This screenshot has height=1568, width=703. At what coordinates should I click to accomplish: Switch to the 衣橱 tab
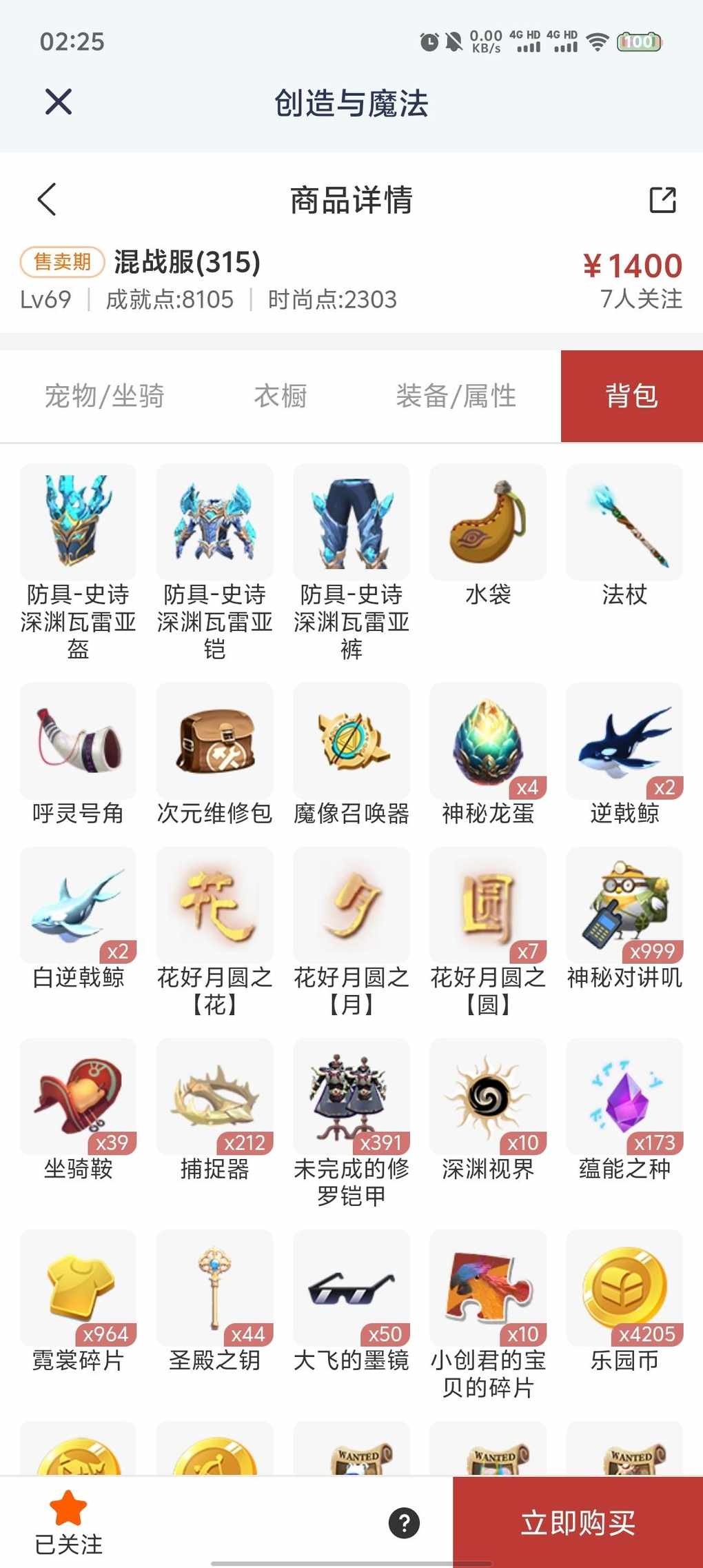click(x=281, y=396)
